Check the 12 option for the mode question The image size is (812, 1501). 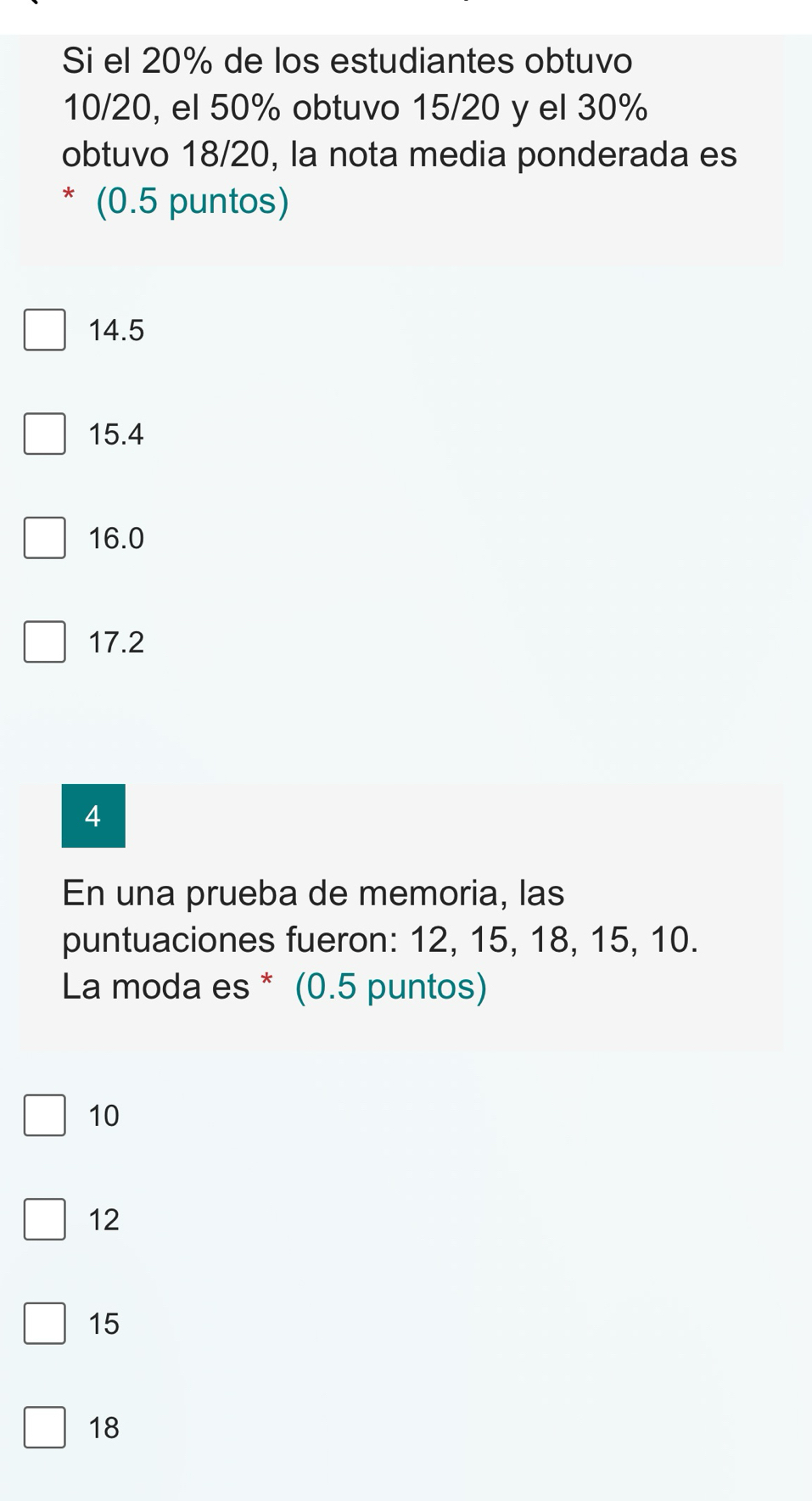tap(44, 1220)
